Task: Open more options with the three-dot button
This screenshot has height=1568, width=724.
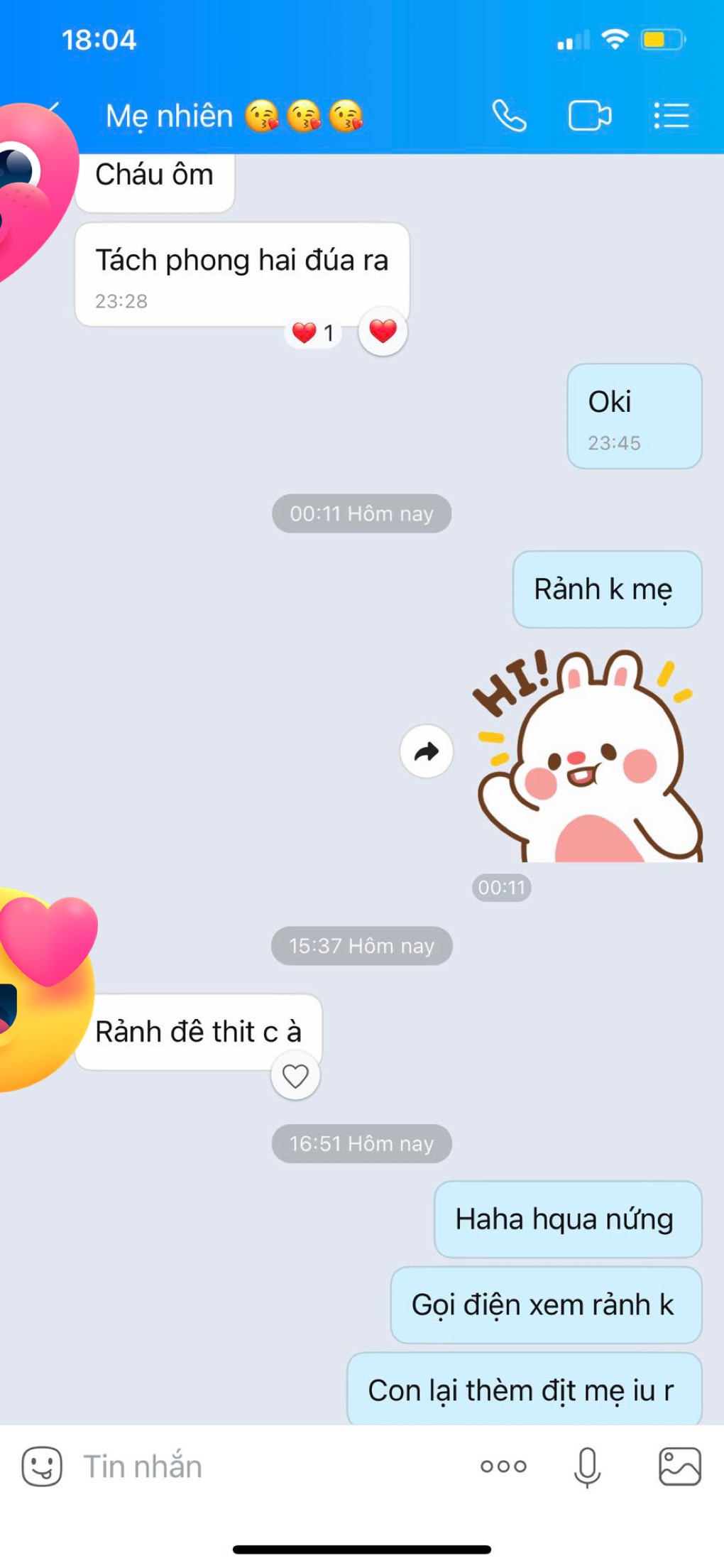Action: (503, 1466)
